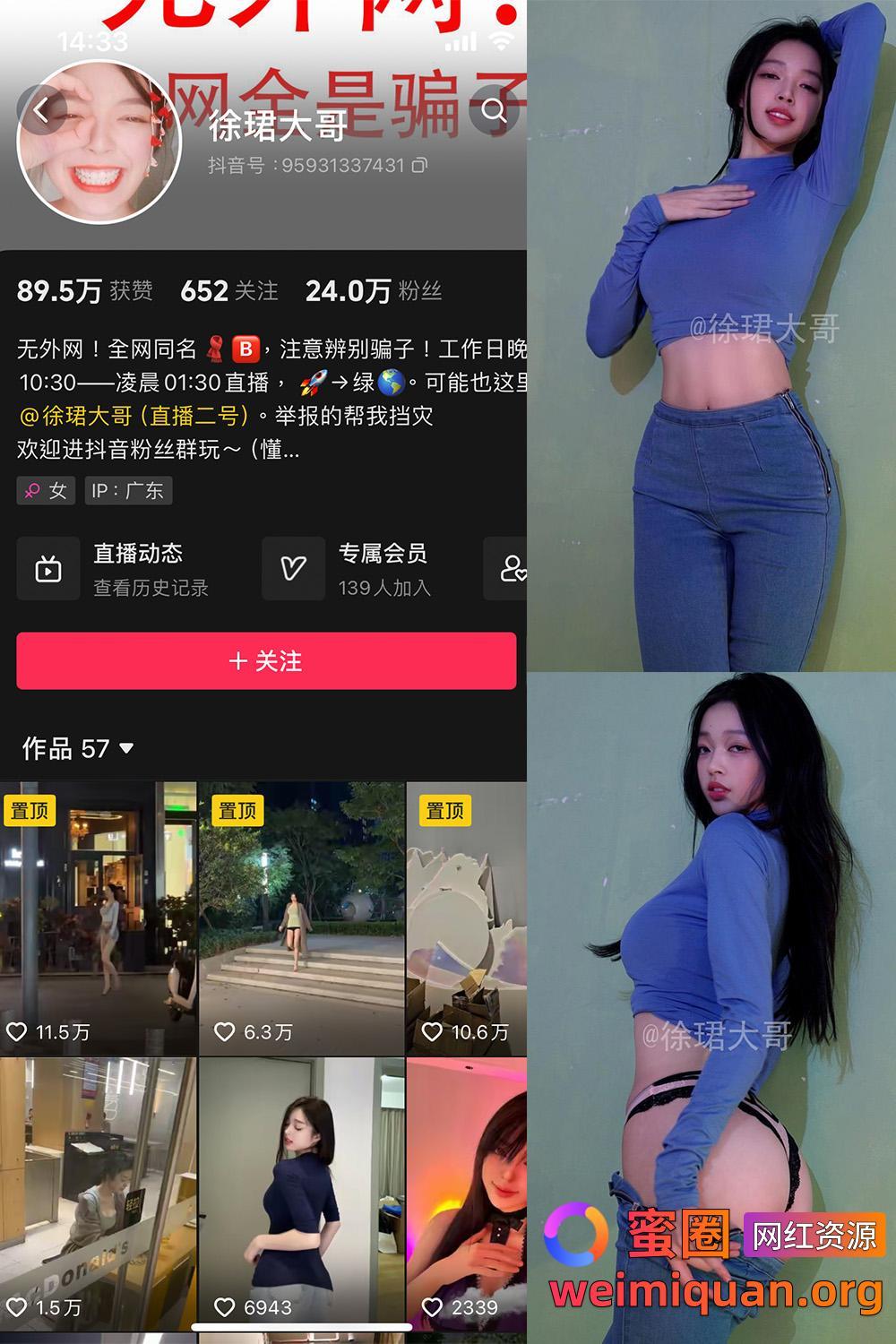Switch to the 作品 tab
Screen dimensions: 896x1344
click(x=49, y=746)
